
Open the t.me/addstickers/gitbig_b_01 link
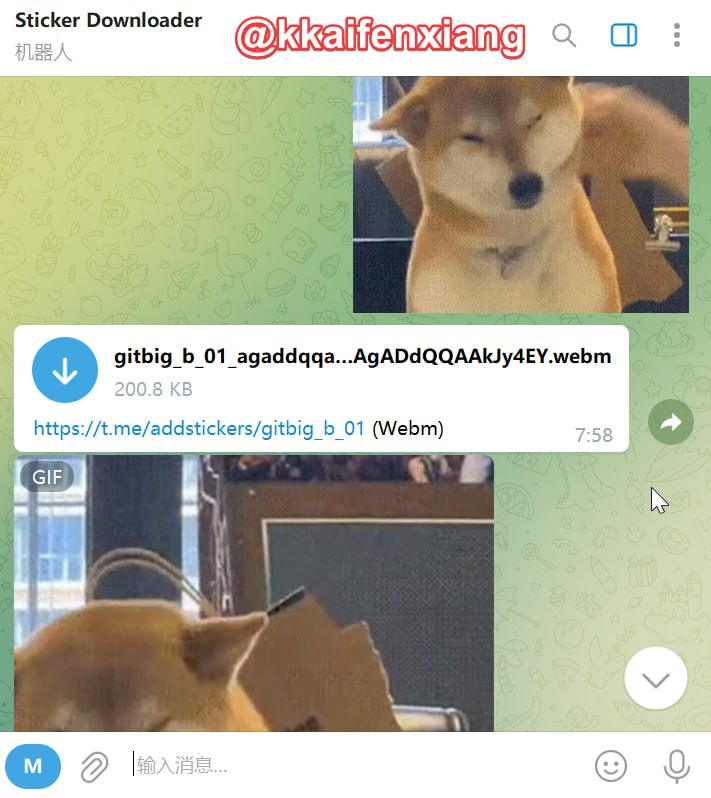199,428
